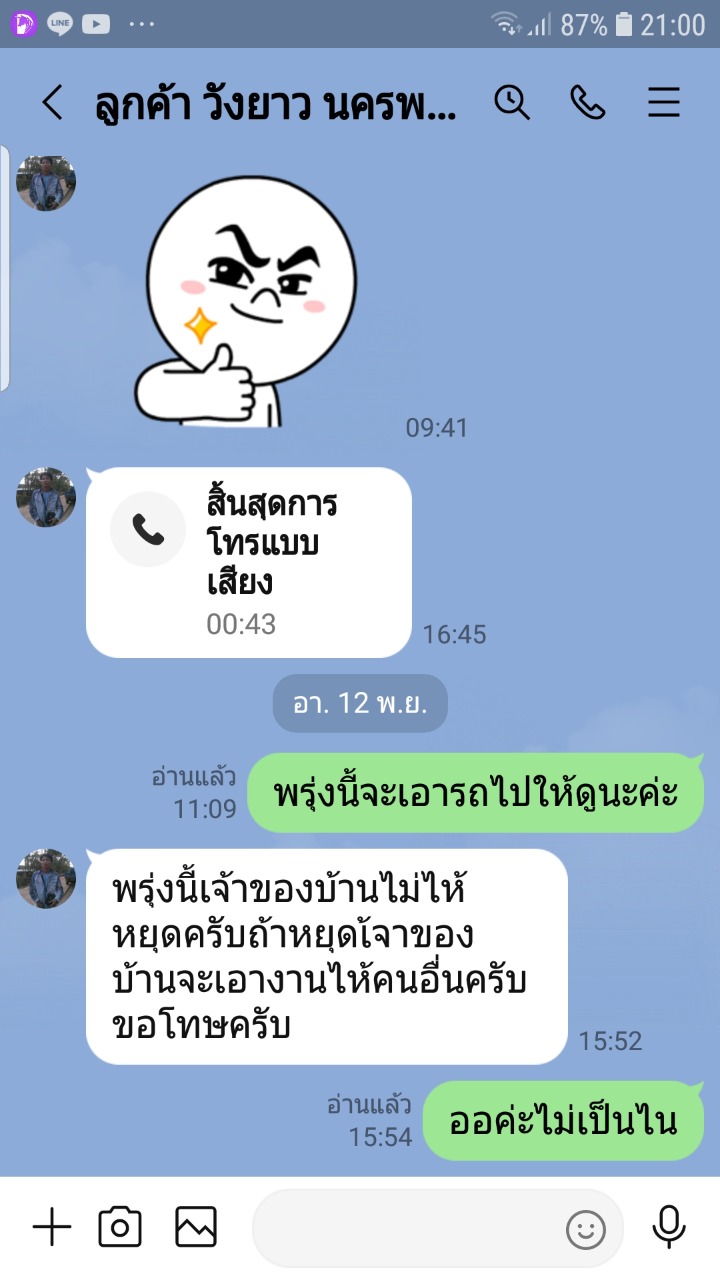Go back from this chat
Image resolution: width=720 pixels, height=1280 pixels.
tap(52, 103)
